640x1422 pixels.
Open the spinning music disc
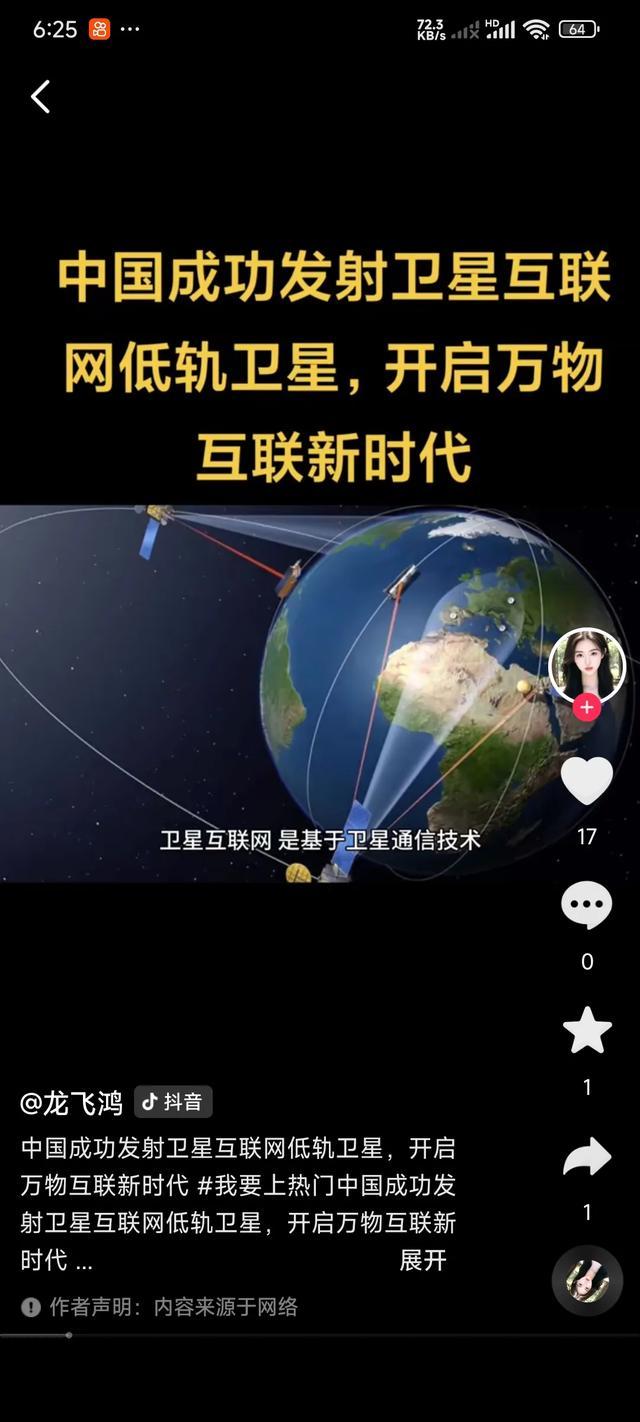pyautogui.click(x=587, y=1279)
